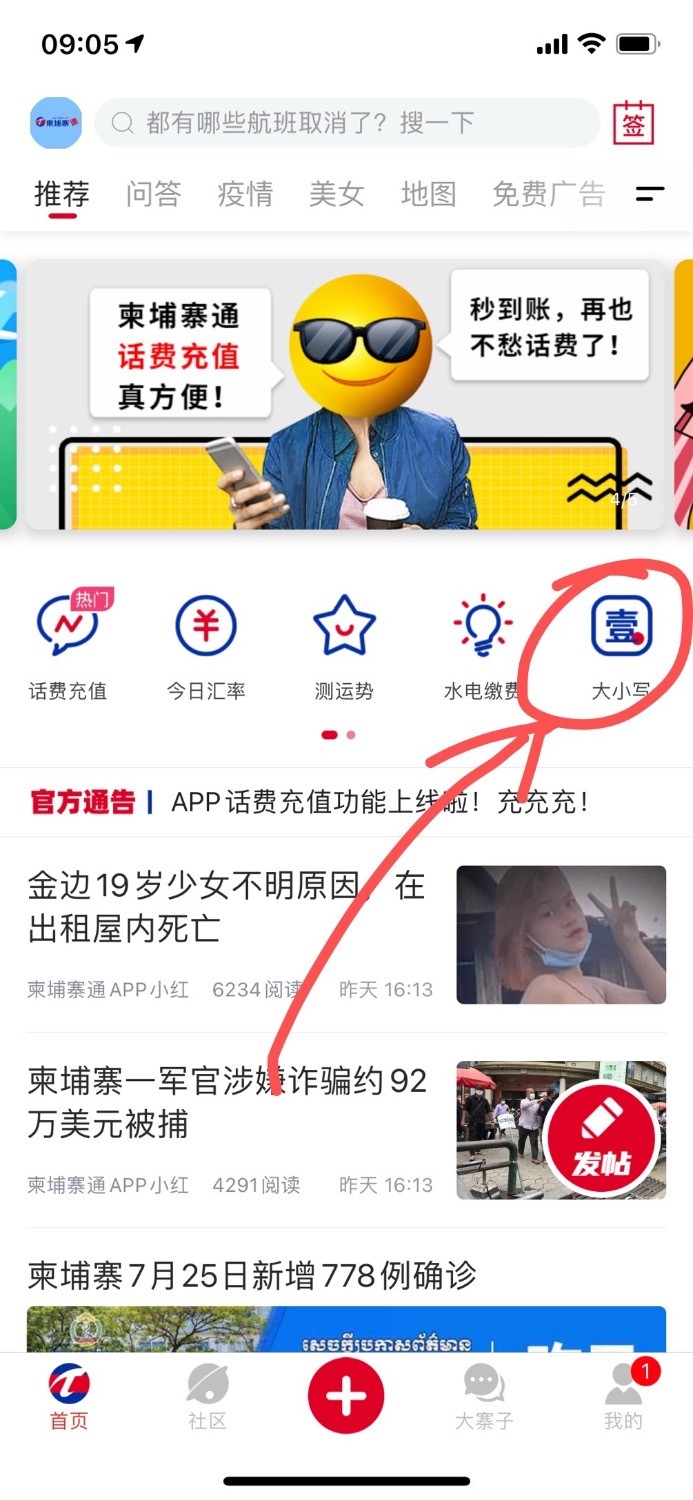
Task: Open the 签 sign-in calendar icon
Action: (633, 124)
